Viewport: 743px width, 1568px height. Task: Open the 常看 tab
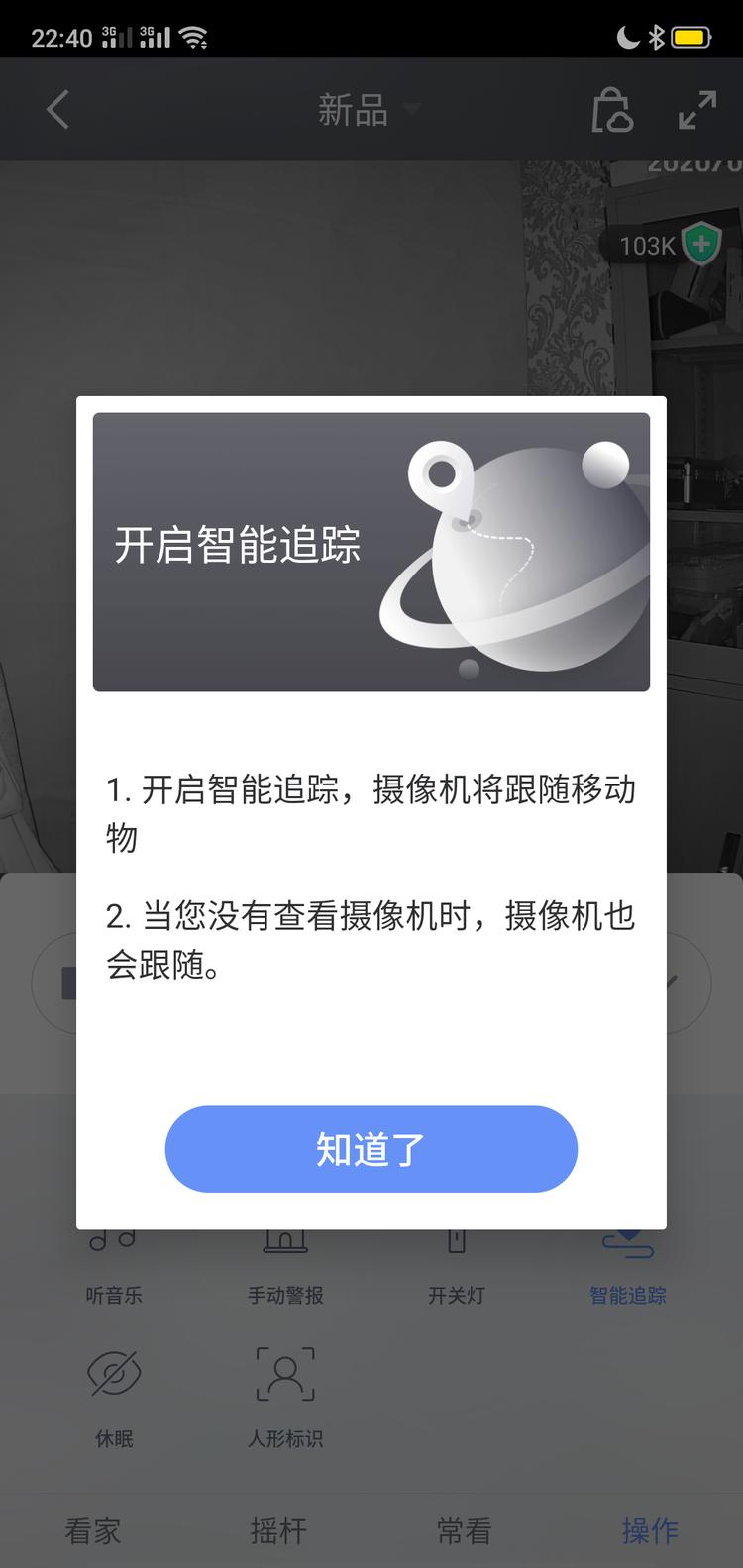click(463, 1530)
